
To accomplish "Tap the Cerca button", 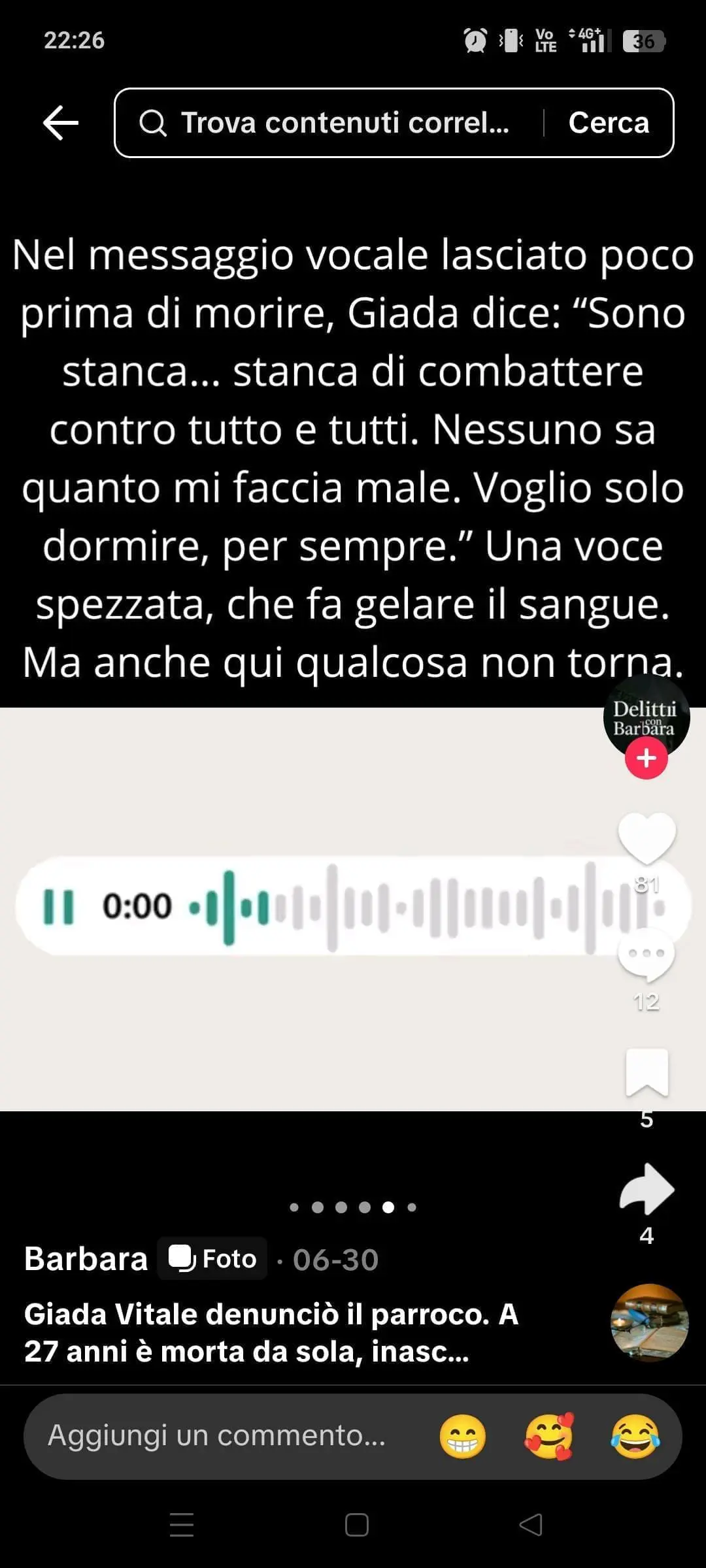I will [x=608, y=123].
